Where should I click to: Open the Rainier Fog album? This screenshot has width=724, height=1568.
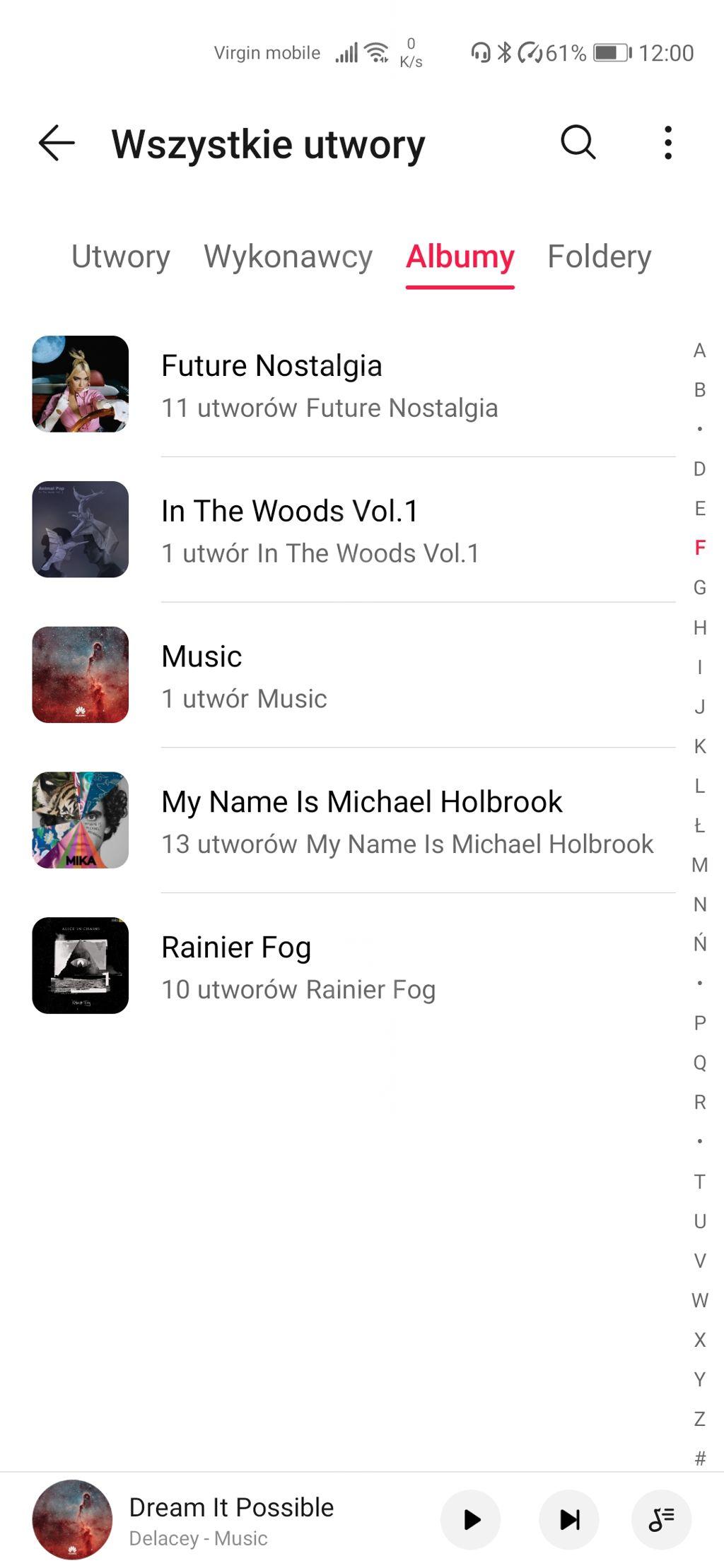point(354,966)
